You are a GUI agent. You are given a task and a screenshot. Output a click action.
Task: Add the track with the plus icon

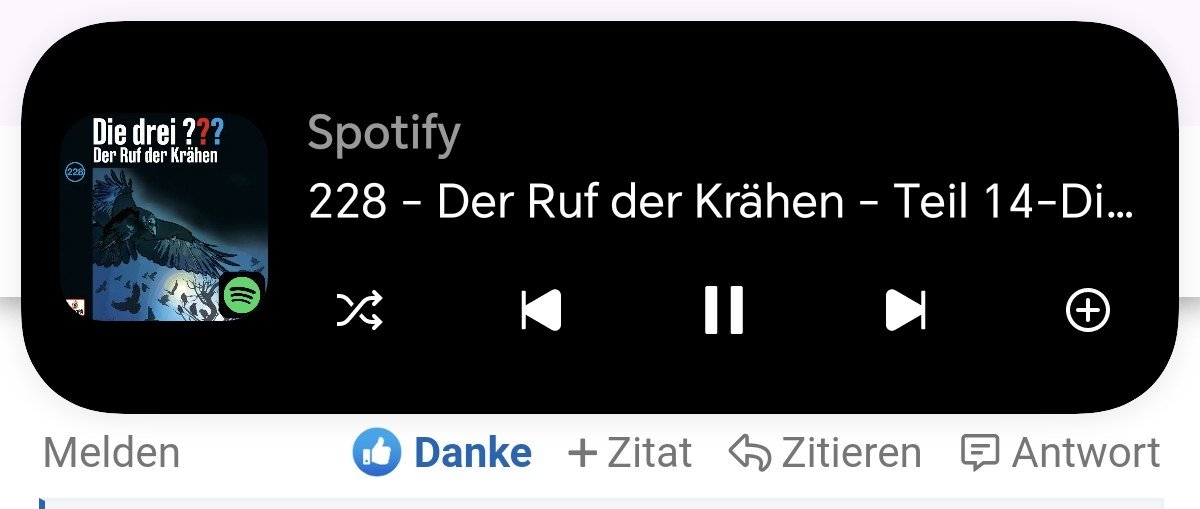(x=1087, y=311)
